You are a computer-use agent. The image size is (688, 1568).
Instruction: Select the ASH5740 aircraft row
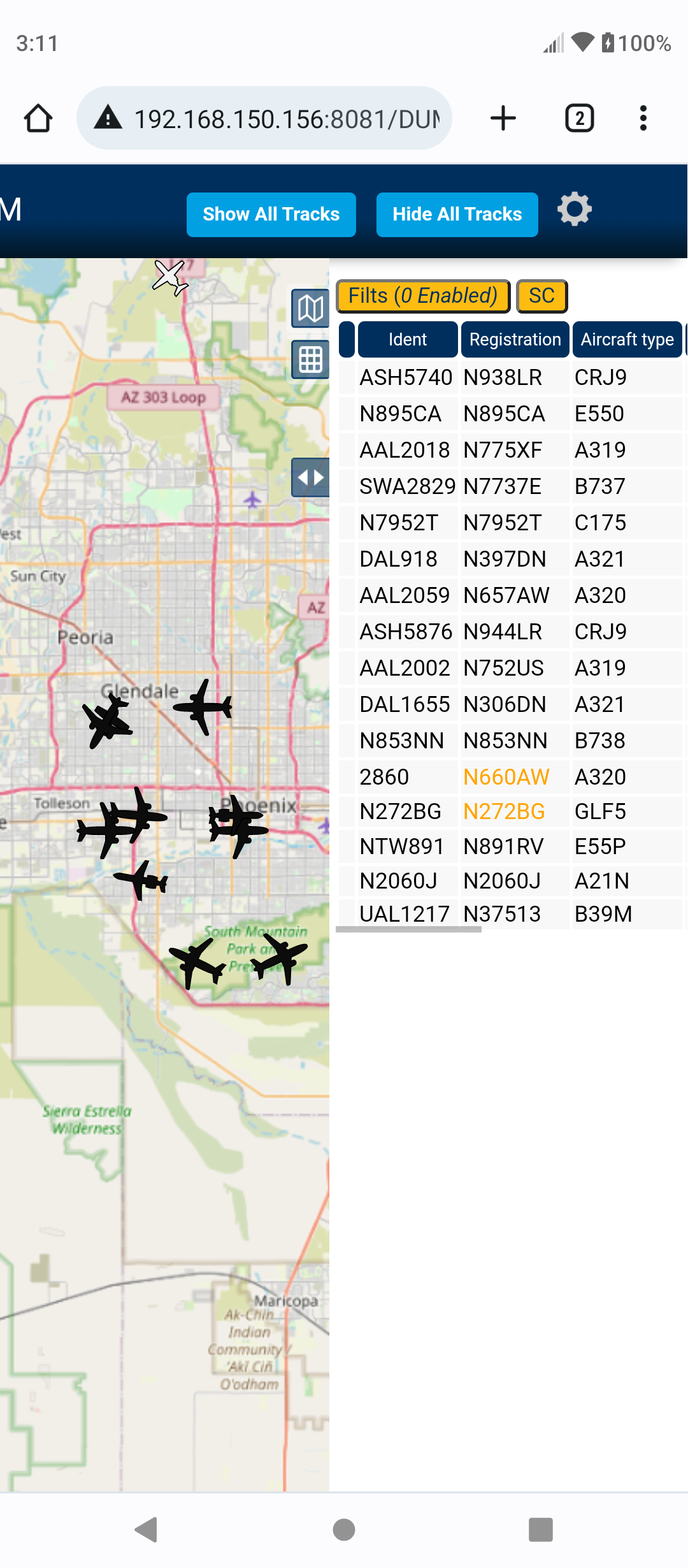[x=510, y=377]
